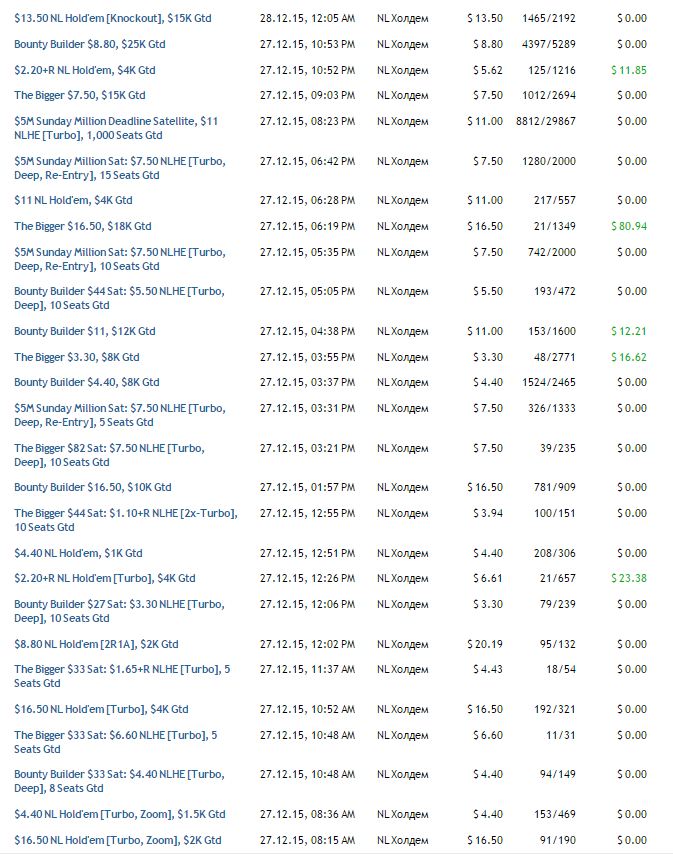Image resolution: width=673 pixels, height=854 pixels.
Task: Open $8.80 NL Hold'em [2R1A], $2K Gtd
Action: (96, 644)
